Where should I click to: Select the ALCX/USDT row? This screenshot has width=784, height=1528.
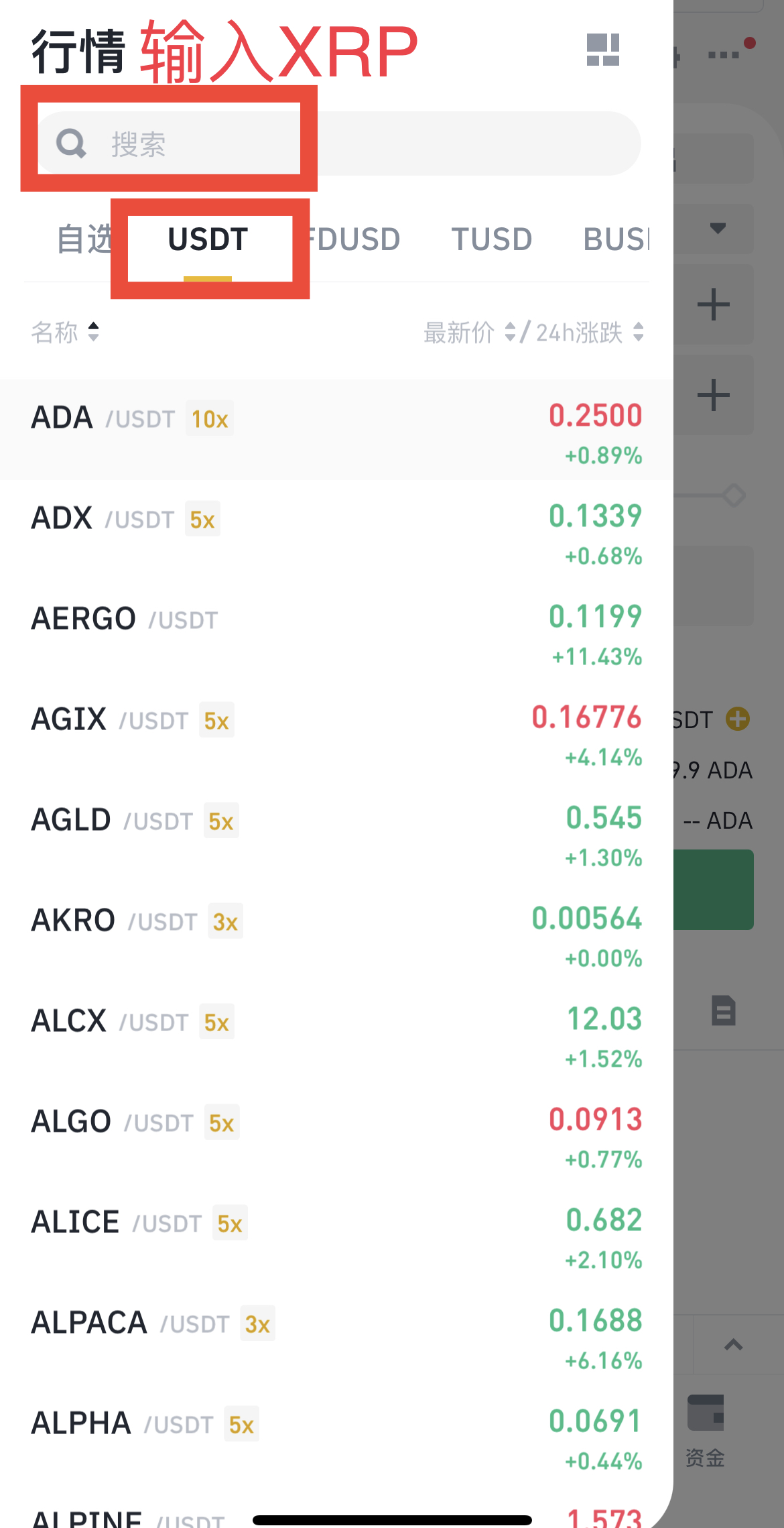[x=336, y=1033]
